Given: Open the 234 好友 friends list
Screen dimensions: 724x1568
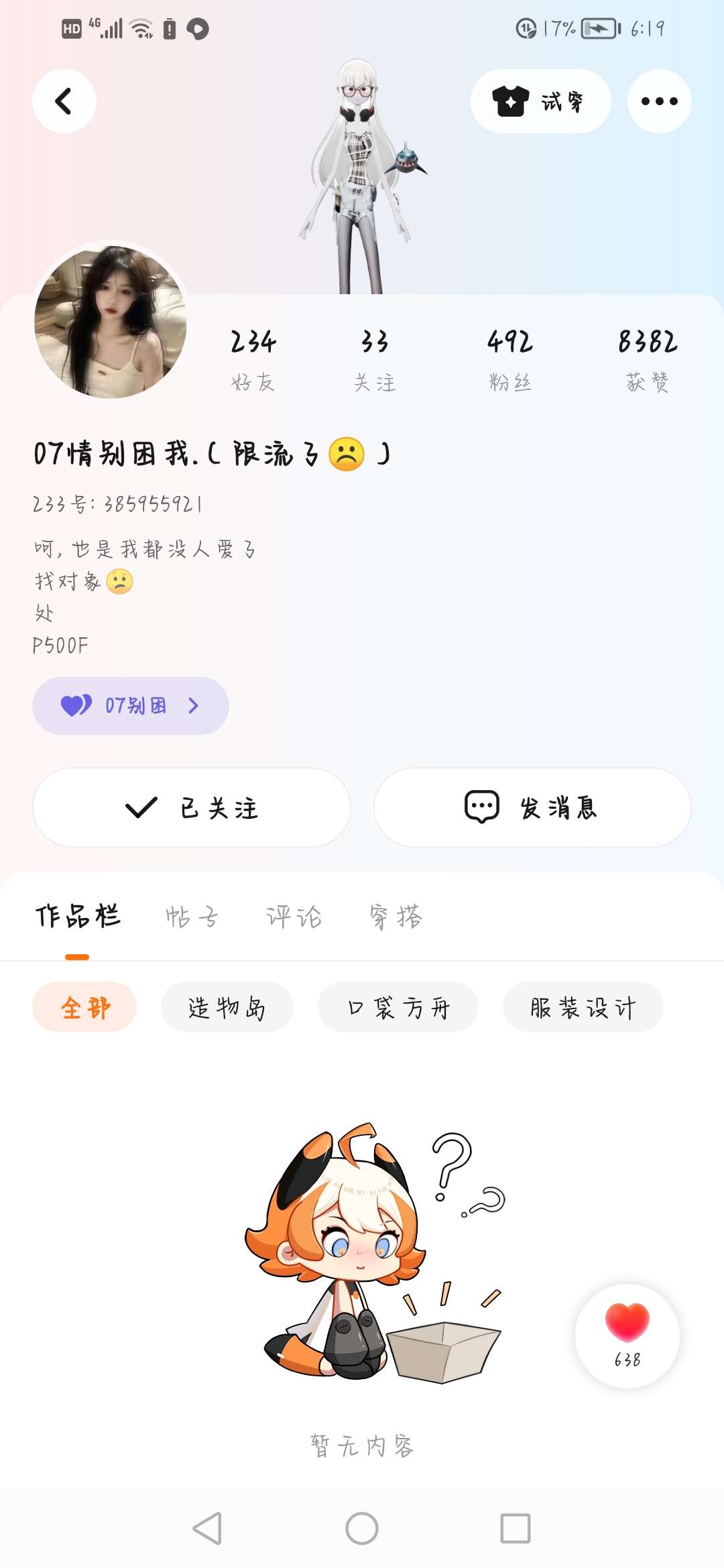Looking at the screenshot, I should pos(253,360).
